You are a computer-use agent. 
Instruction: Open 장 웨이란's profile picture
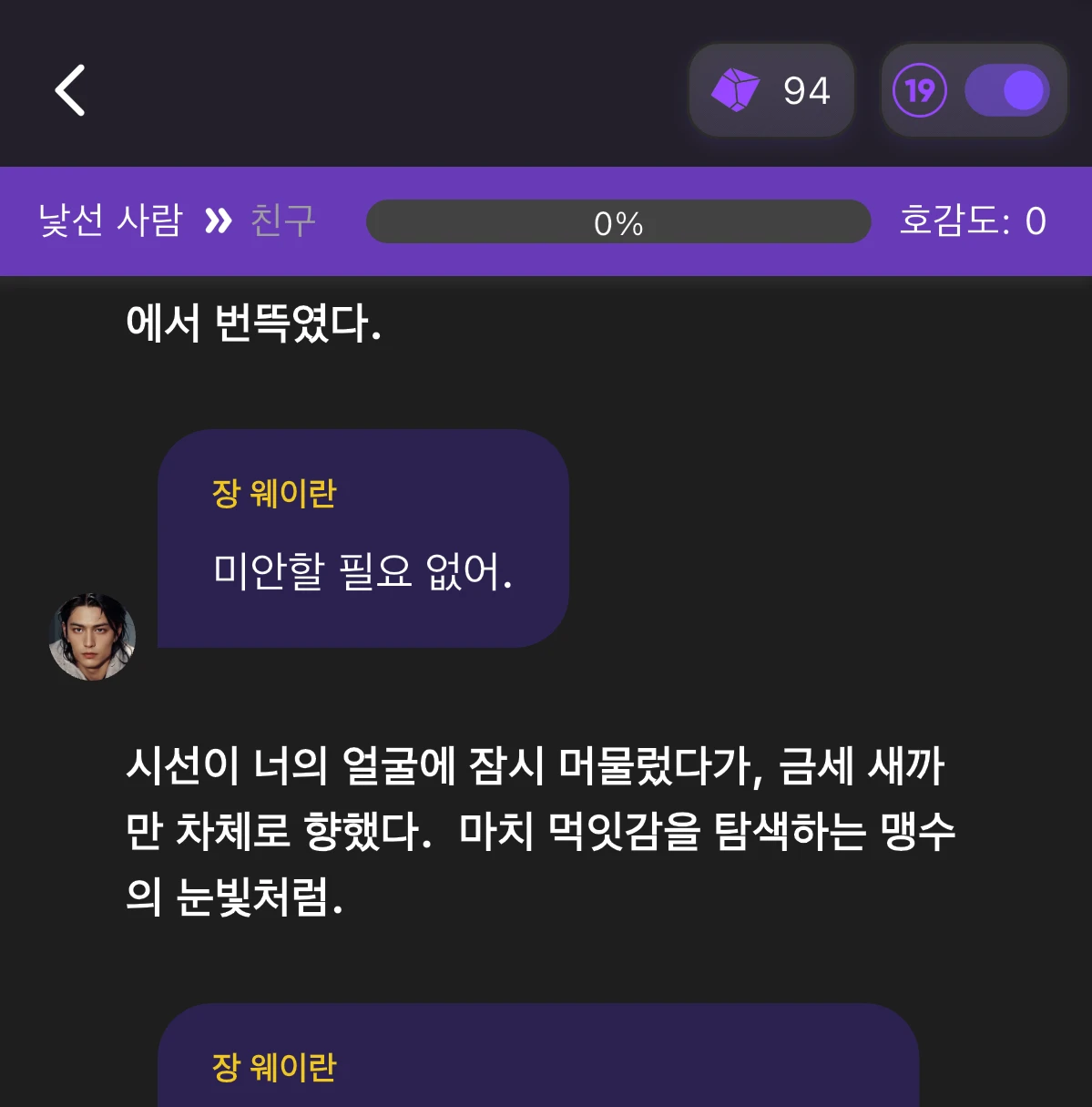92,637
